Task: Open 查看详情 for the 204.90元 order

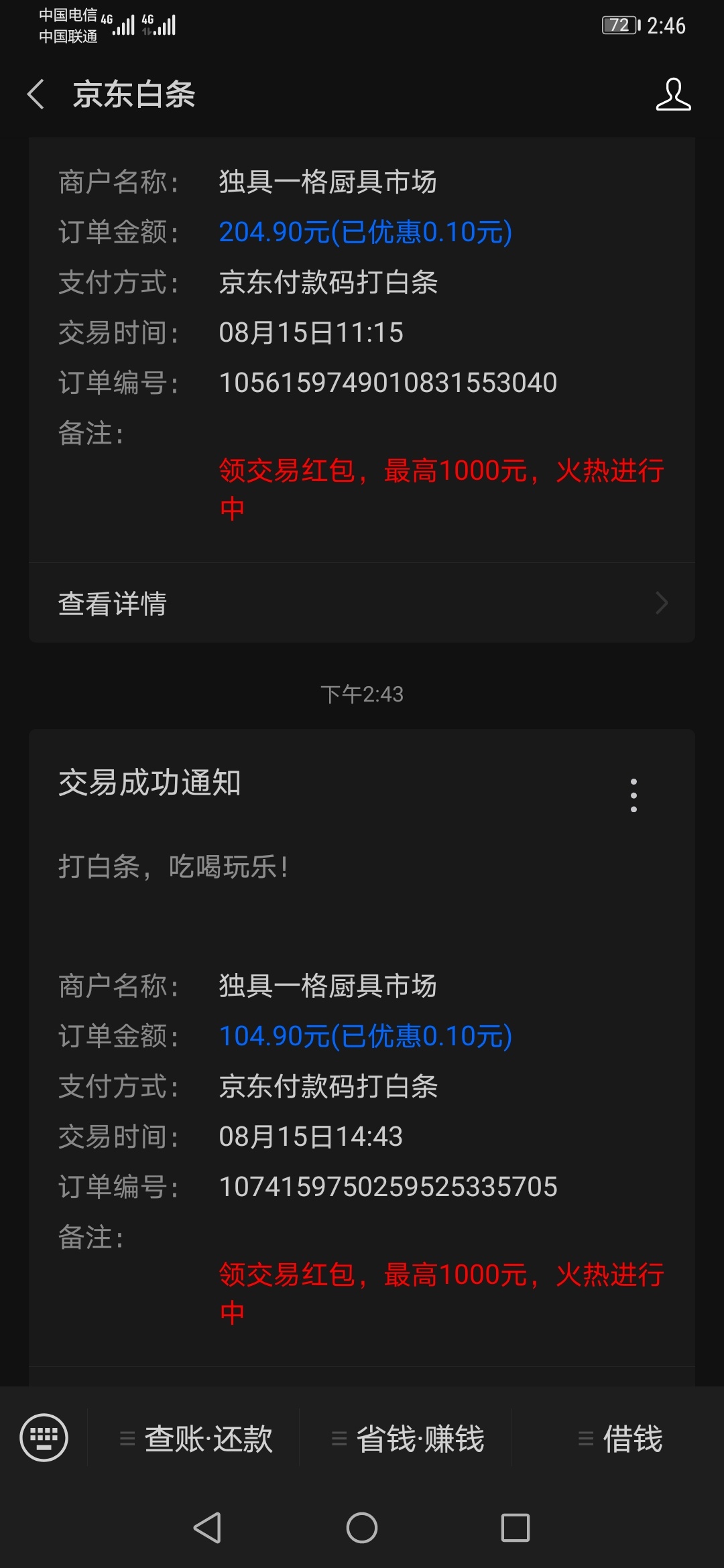Action: (362, 603)
